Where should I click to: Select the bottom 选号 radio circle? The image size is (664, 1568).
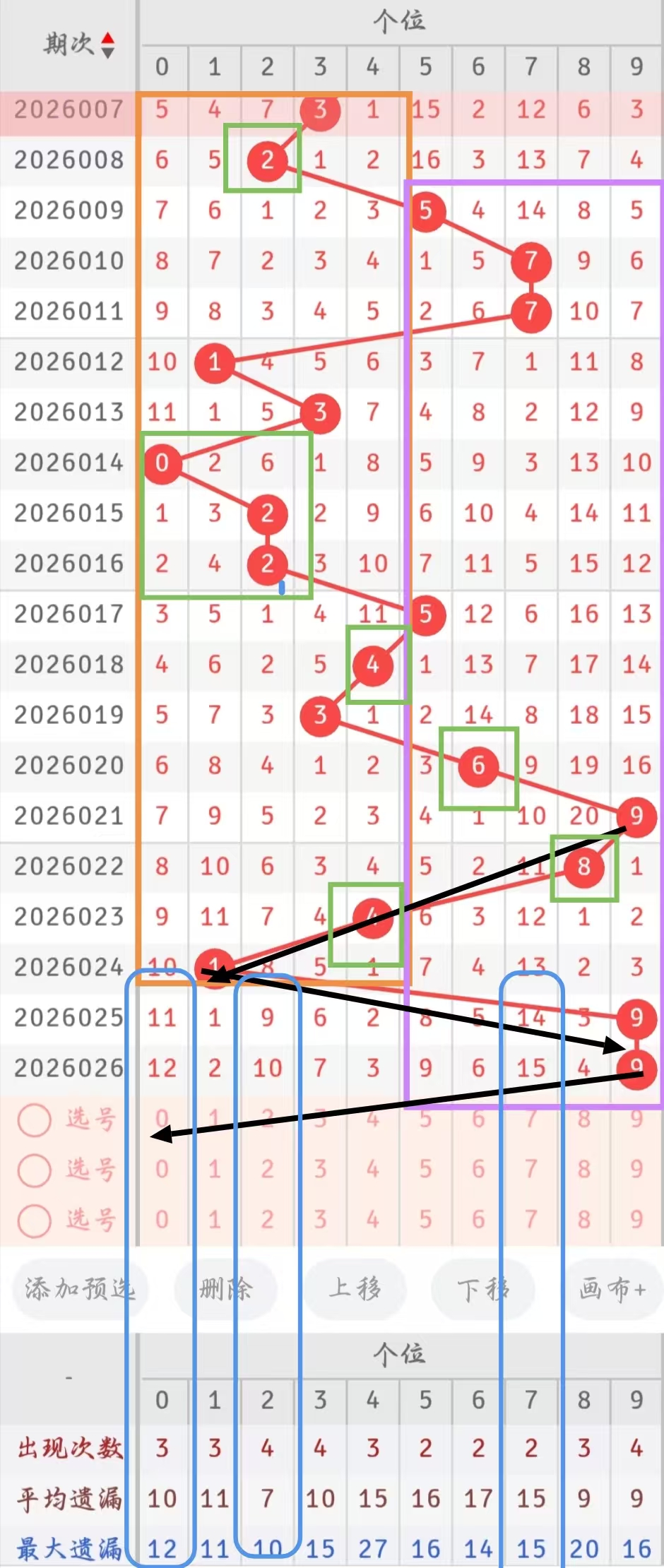pyautogui.click(x=34, y=1220)
